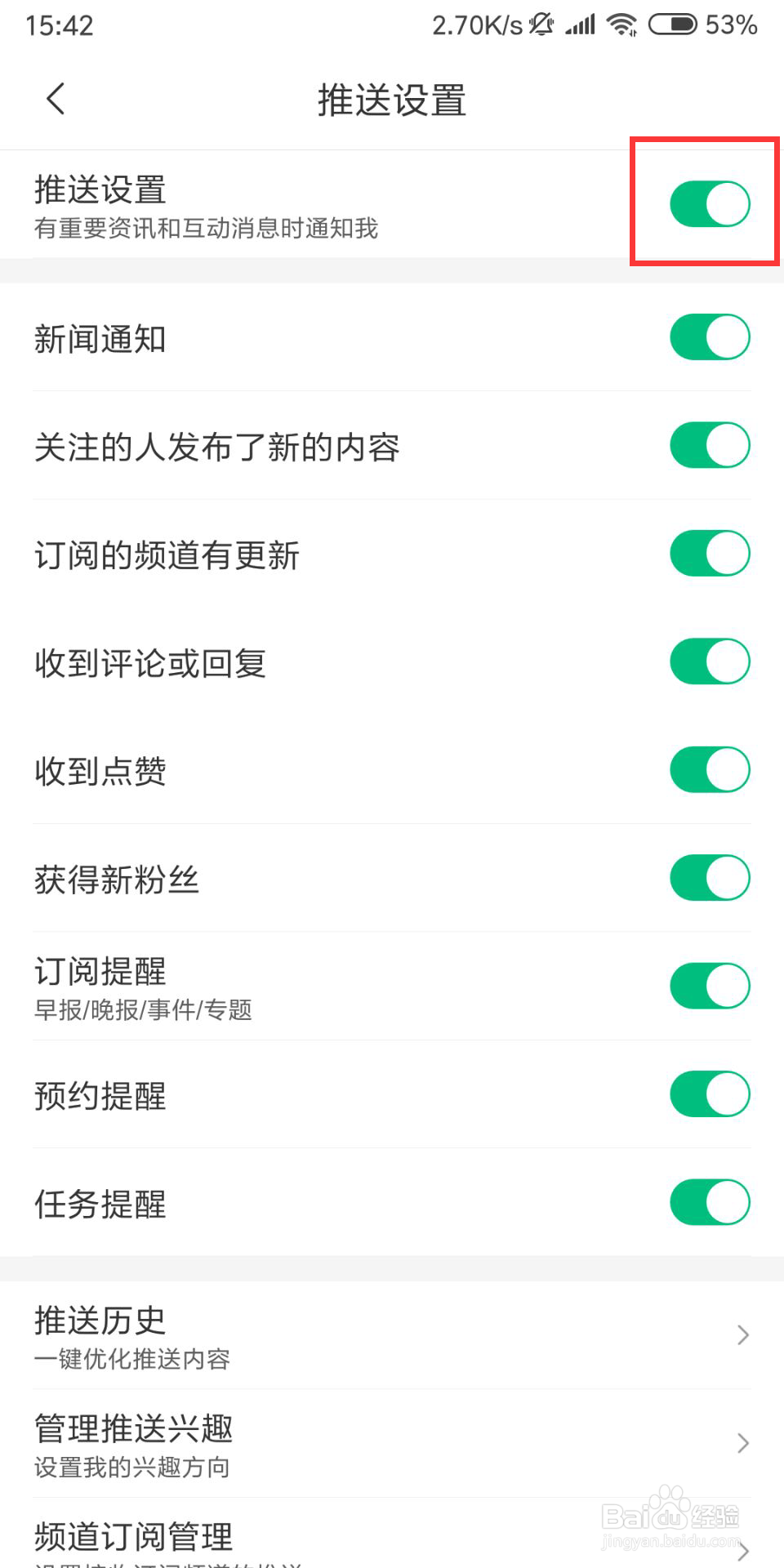Open 频道订阅管理 row
The height and width of the screenshot is (1568, 784).
(392, 1534)
